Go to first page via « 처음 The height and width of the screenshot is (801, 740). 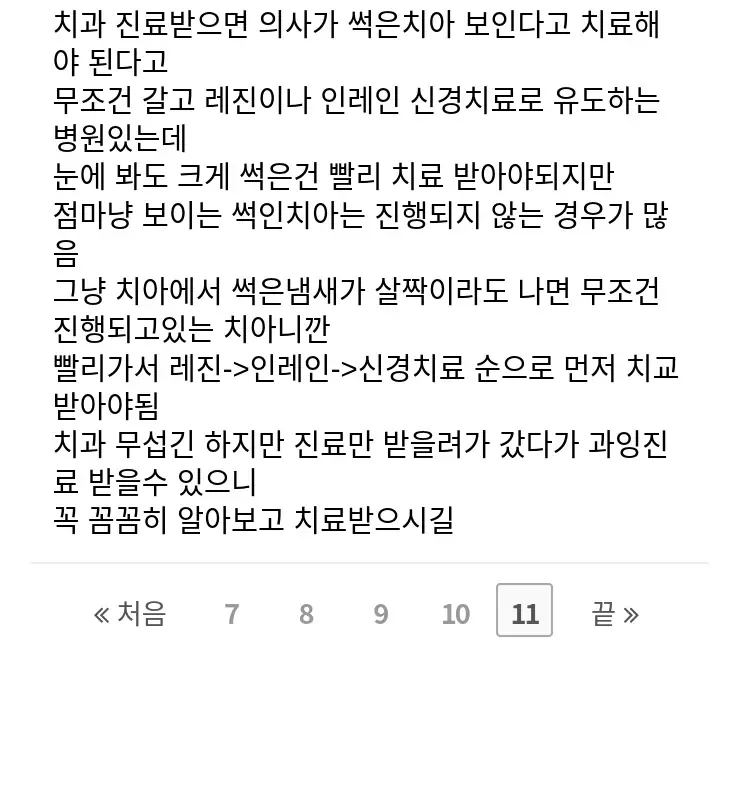point(129,612)
